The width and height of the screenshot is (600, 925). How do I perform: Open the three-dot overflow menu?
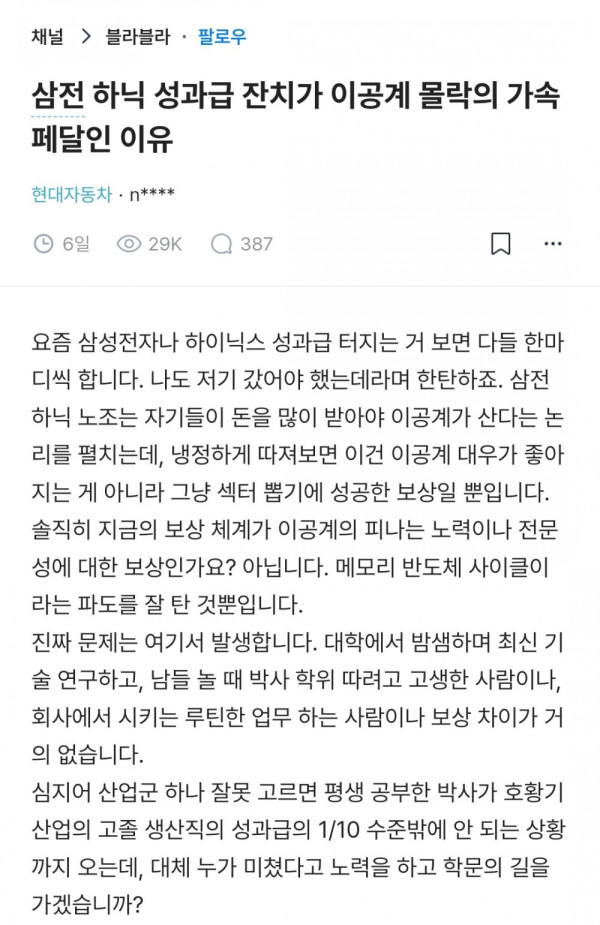point(553,243)
